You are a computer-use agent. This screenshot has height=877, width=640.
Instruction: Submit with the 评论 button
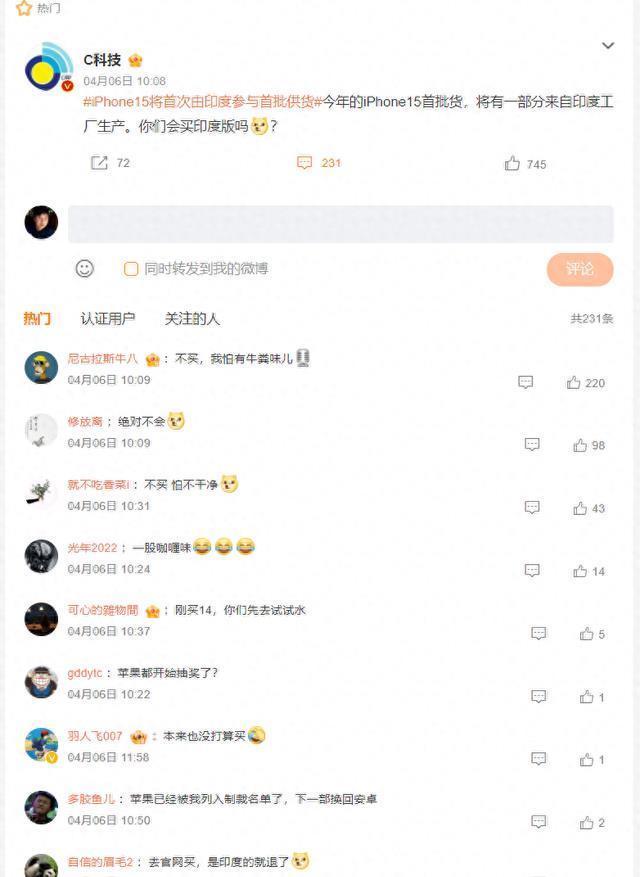coord(579,269)
